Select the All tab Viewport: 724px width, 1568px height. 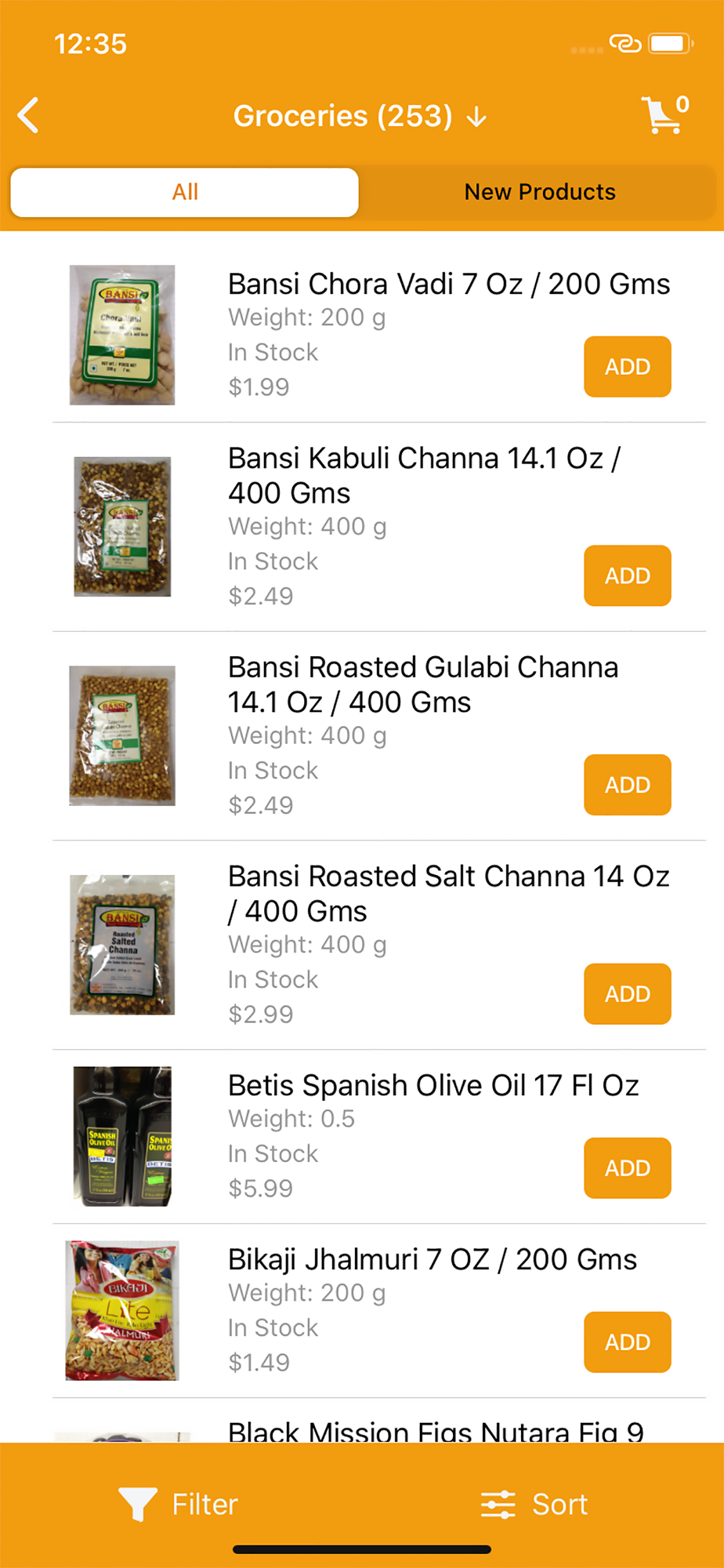pos(185,192)
